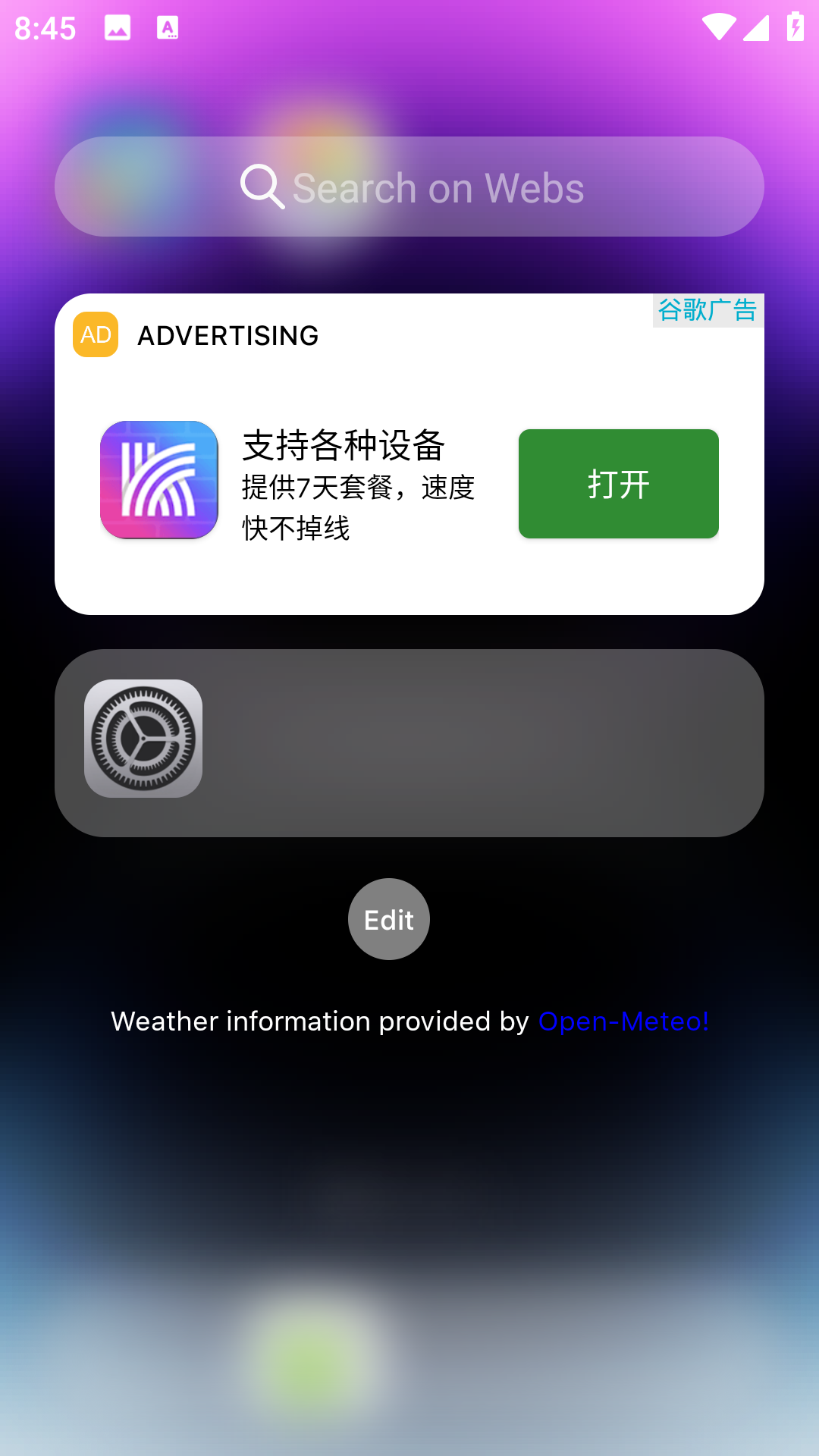The image size is (819, 1456).
Task: Tap the round Edit button
Action: click(x=389, y=919)
